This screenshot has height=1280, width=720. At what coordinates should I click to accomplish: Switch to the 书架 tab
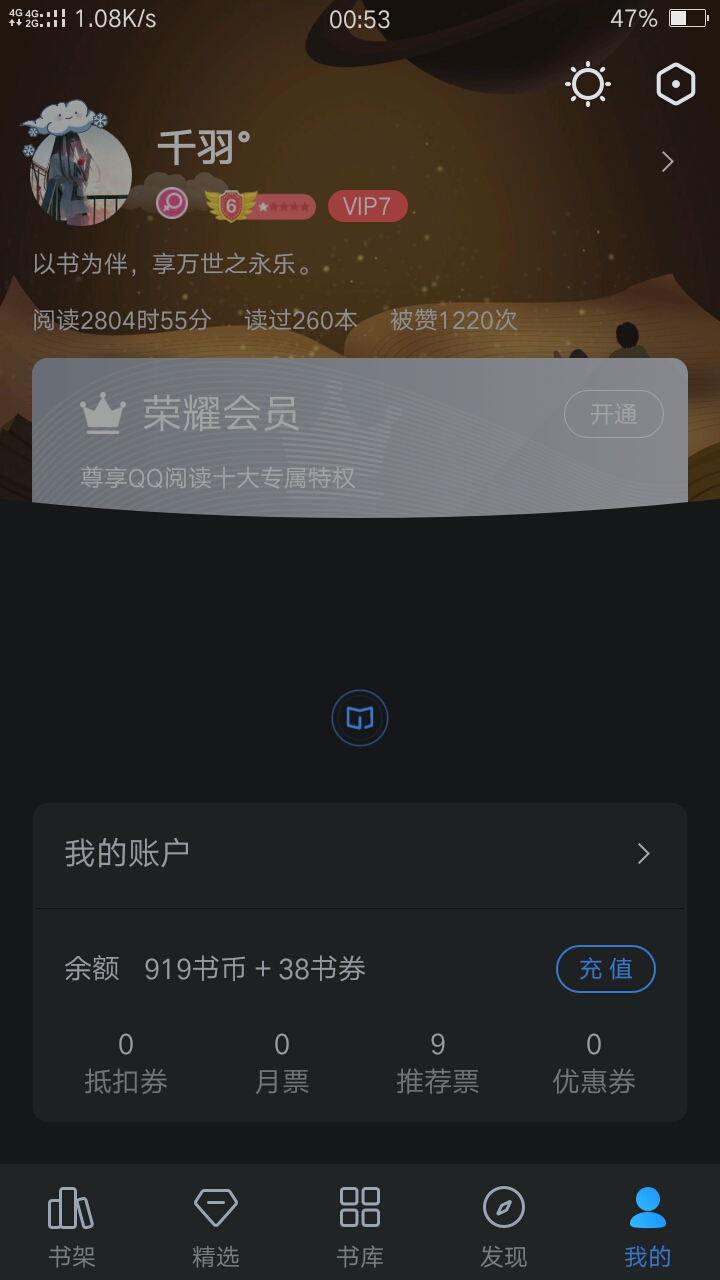pos(72,1225)
